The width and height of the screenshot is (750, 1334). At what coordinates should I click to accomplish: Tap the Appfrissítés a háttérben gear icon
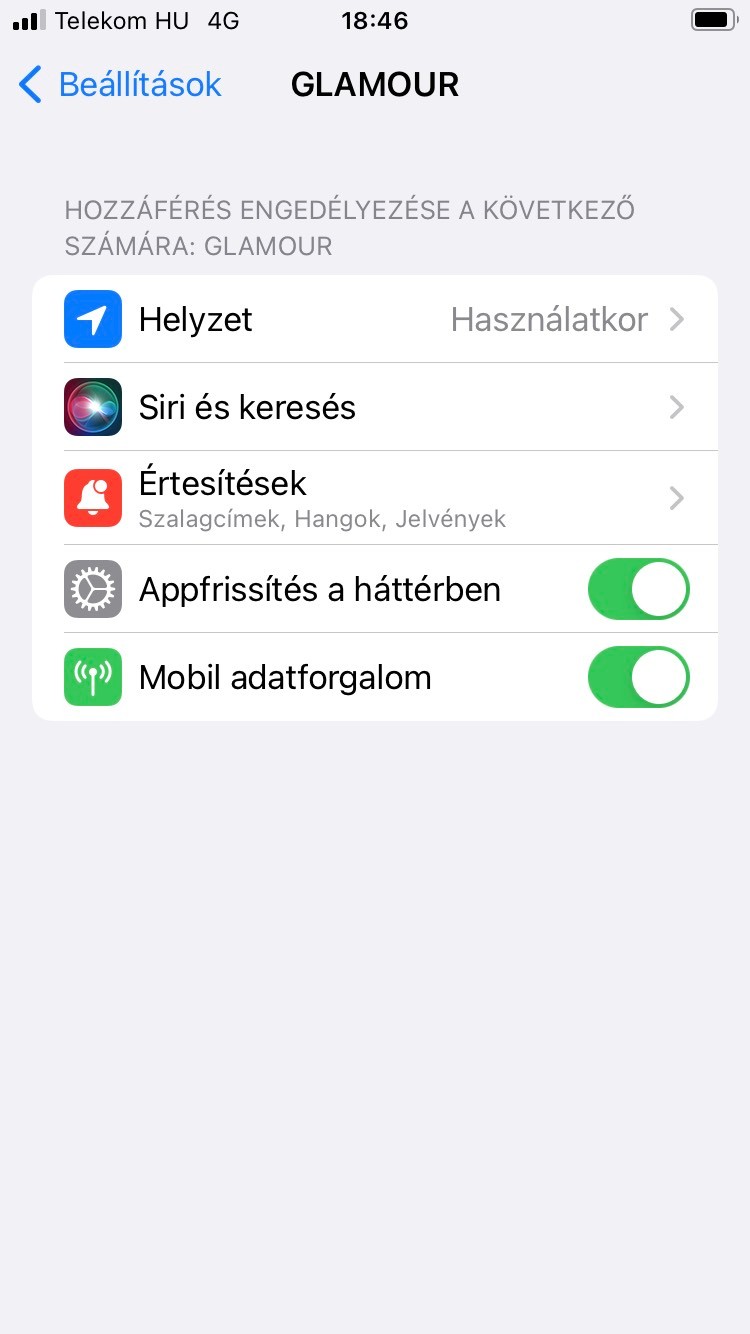tap(91, 589)
